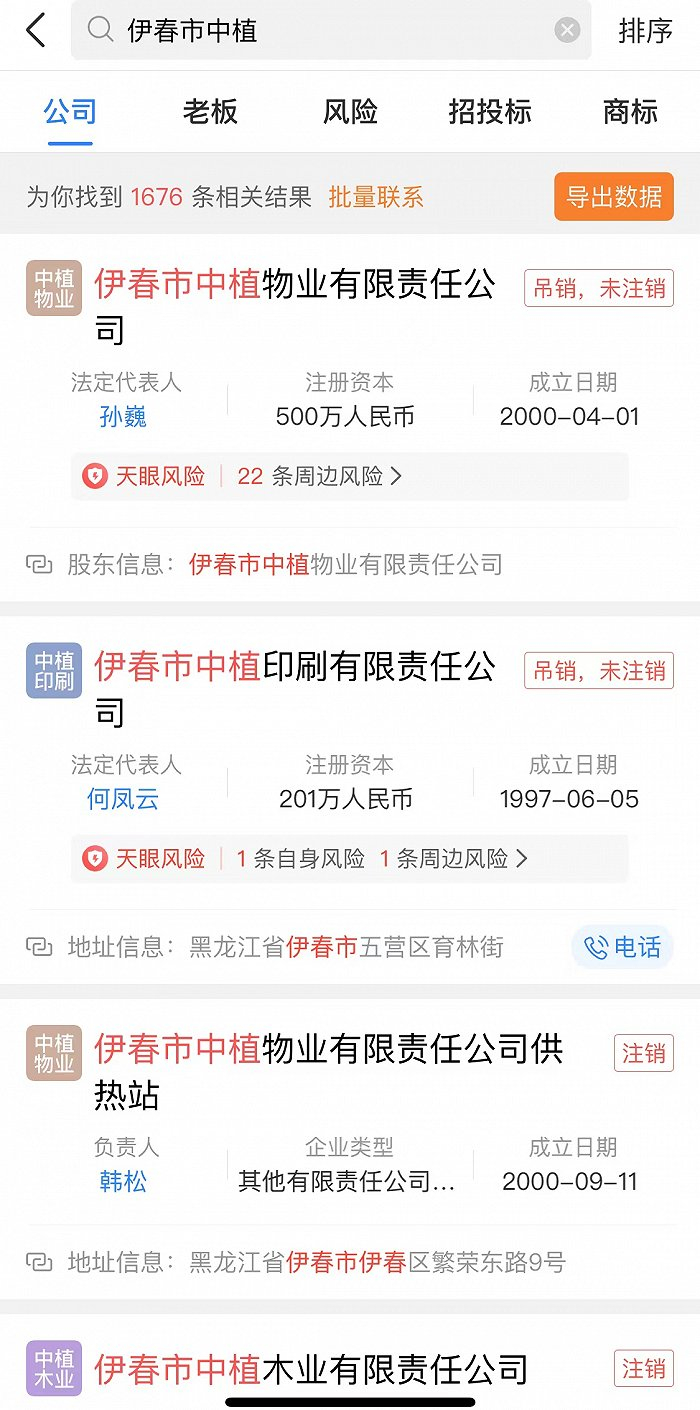Open the 排序 sort options
700x1410 pixels.
645,31
